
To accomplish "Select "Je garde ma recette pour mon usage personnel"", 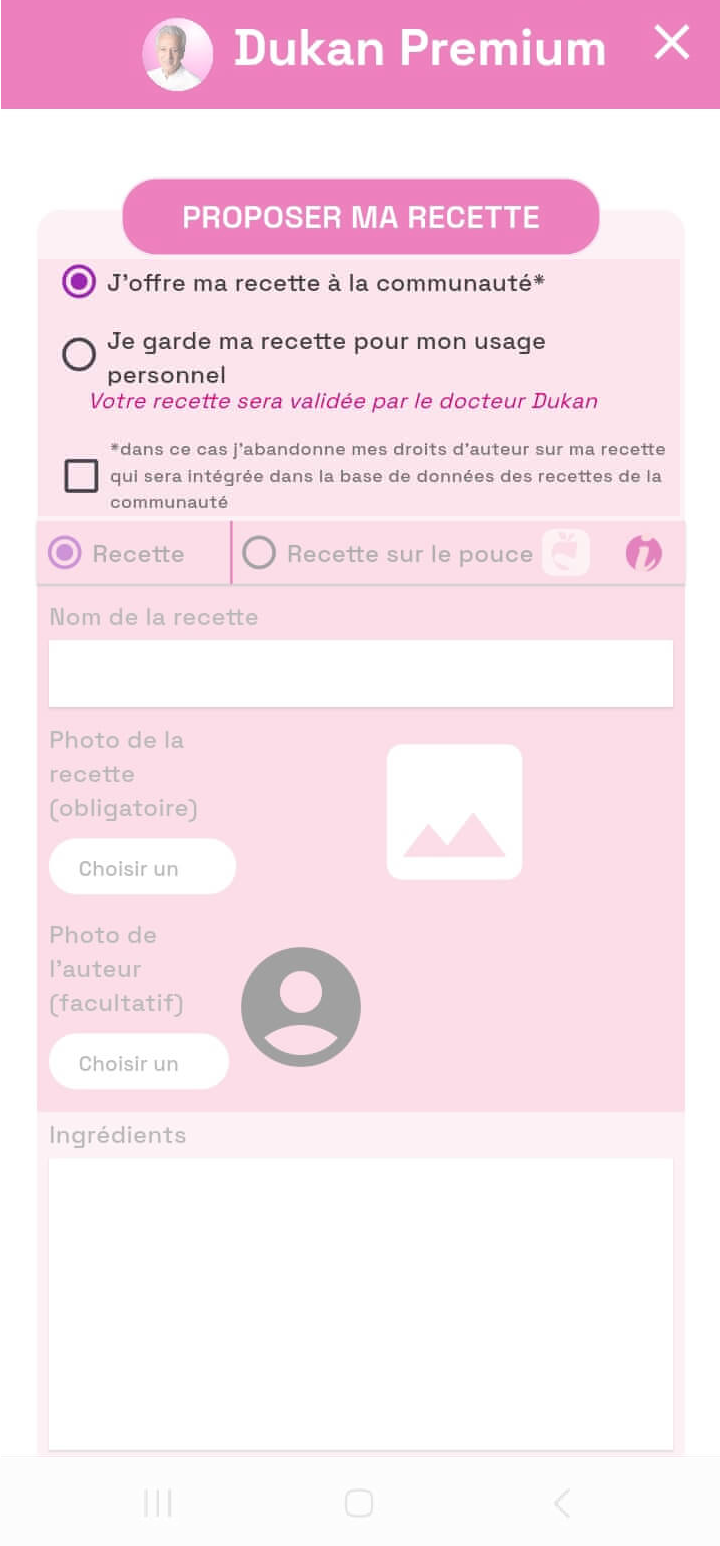I will click(x=79, y=355).
